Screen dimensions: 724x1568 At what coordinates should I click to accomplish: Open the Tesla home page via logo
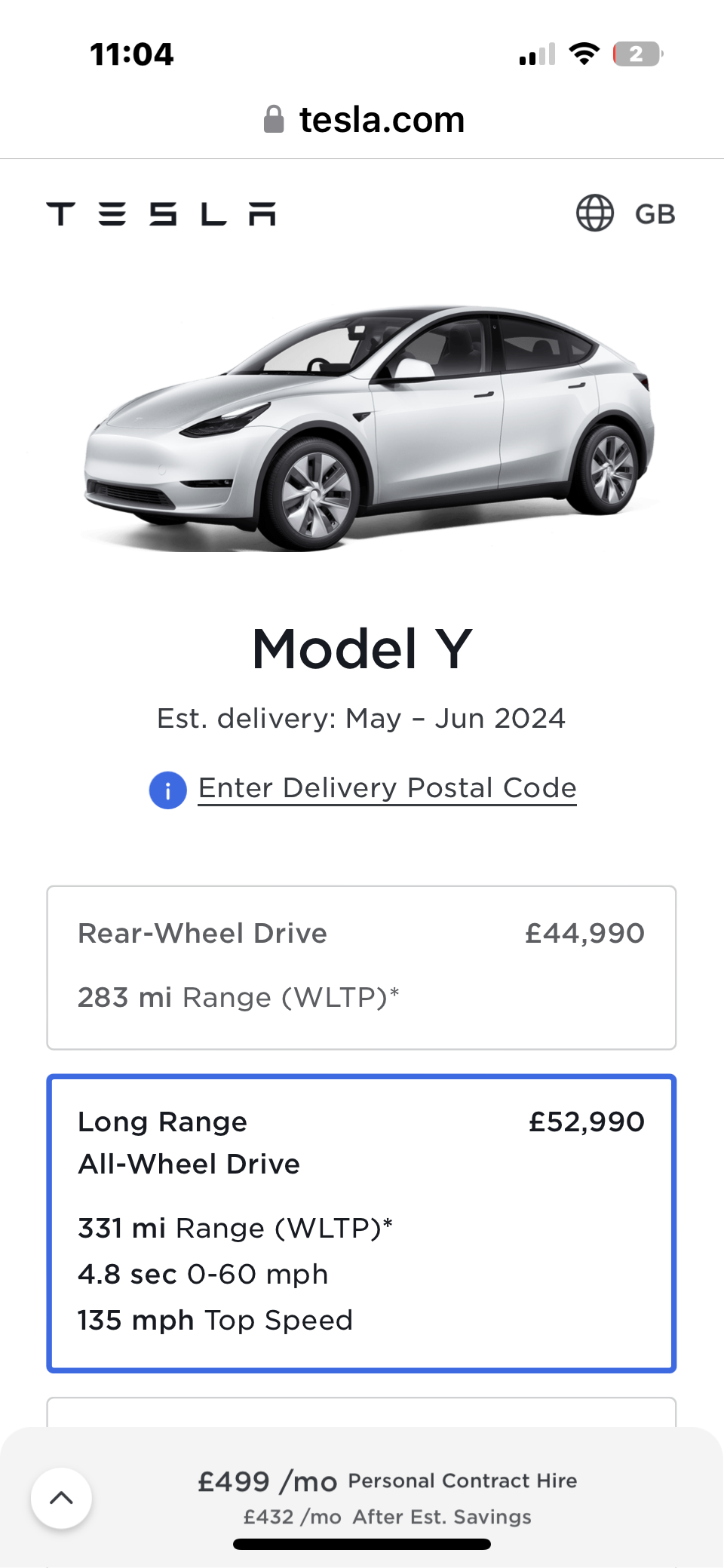[161, 214]
